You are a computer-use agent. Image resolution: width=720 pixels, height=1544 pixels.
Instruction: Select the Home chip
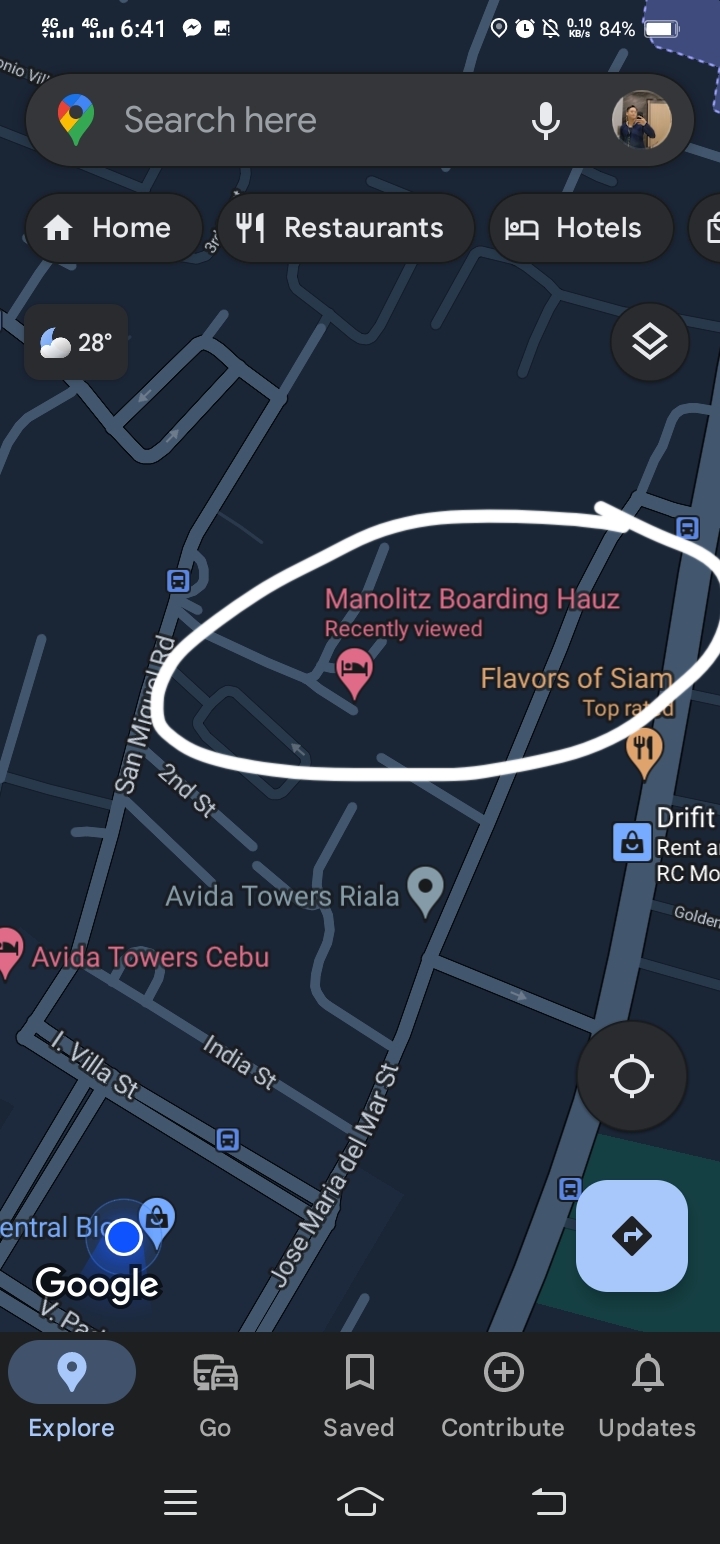coord(110,228)
